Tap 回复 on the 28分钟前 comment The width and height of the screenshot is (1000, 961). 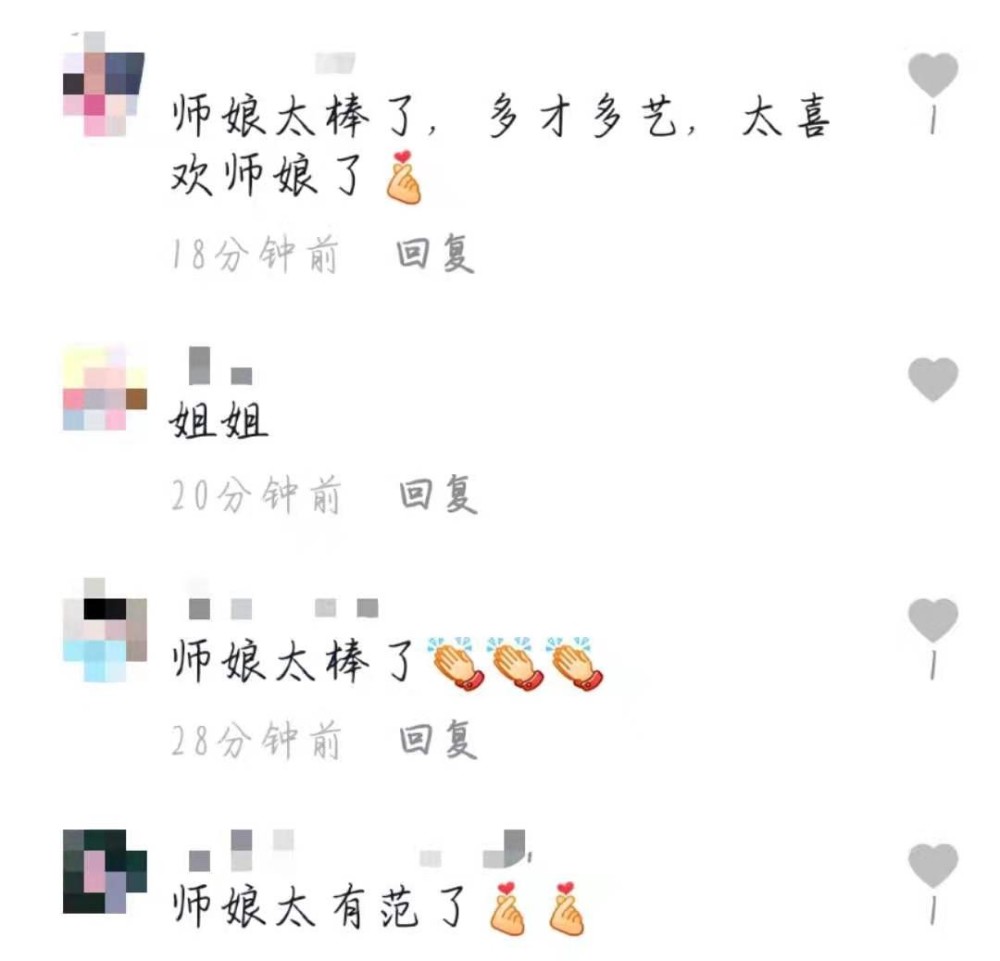tap(438, 739)
